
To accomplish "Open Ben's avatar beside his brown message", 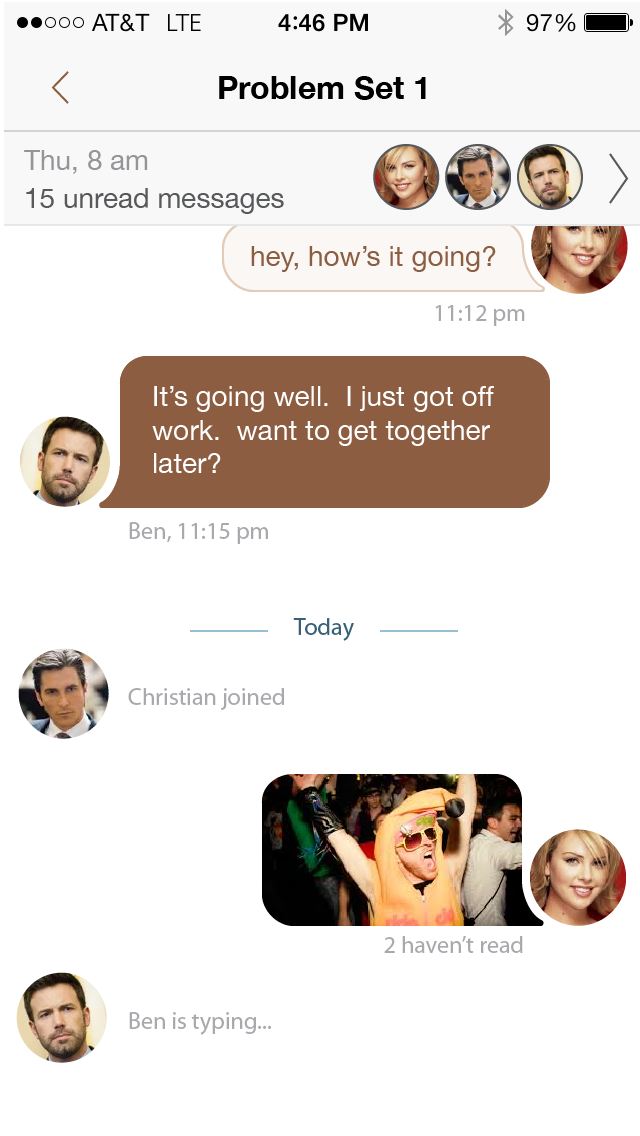I will coord(65,462).
